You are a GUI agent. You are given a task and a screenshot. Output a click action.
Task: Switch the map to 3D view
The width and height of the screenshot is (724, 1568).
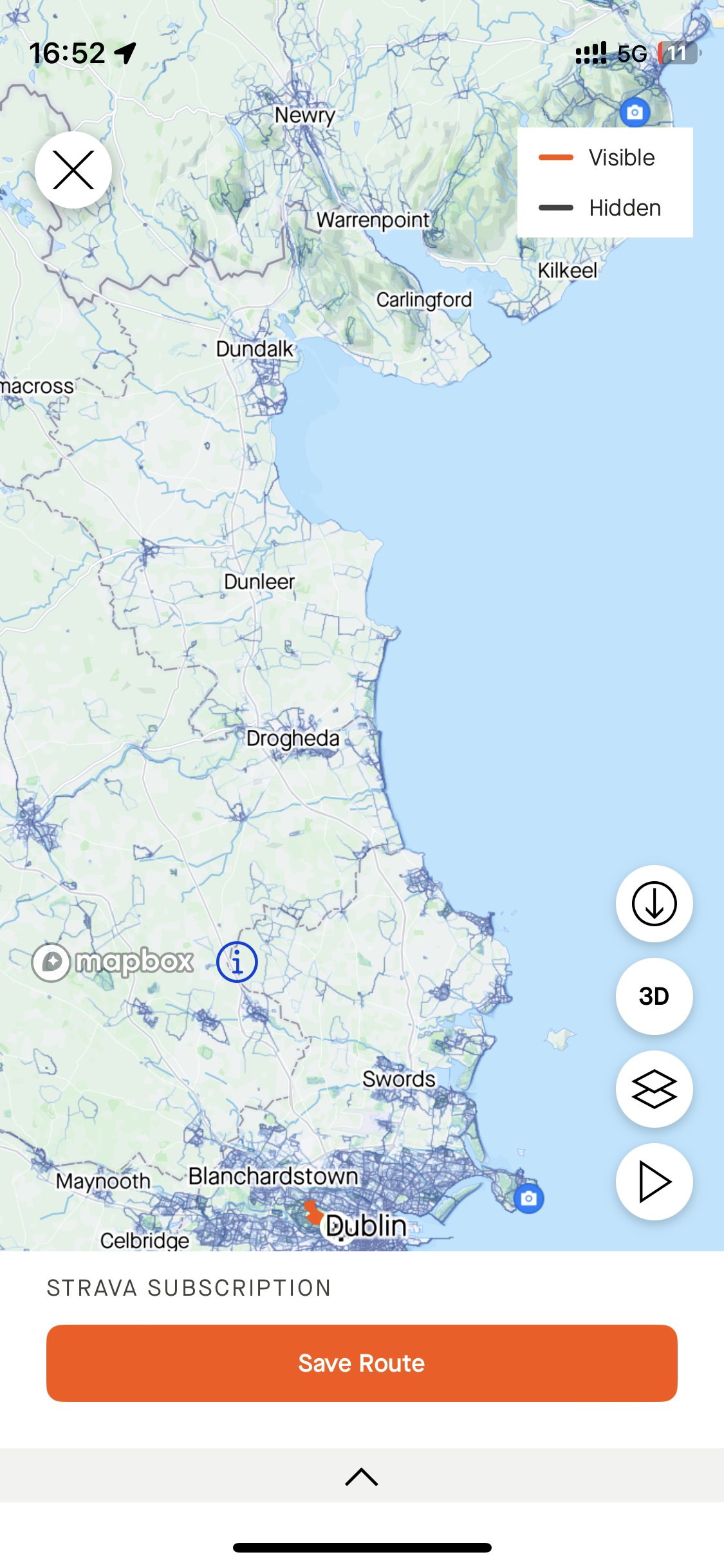(x=654, y=996)
